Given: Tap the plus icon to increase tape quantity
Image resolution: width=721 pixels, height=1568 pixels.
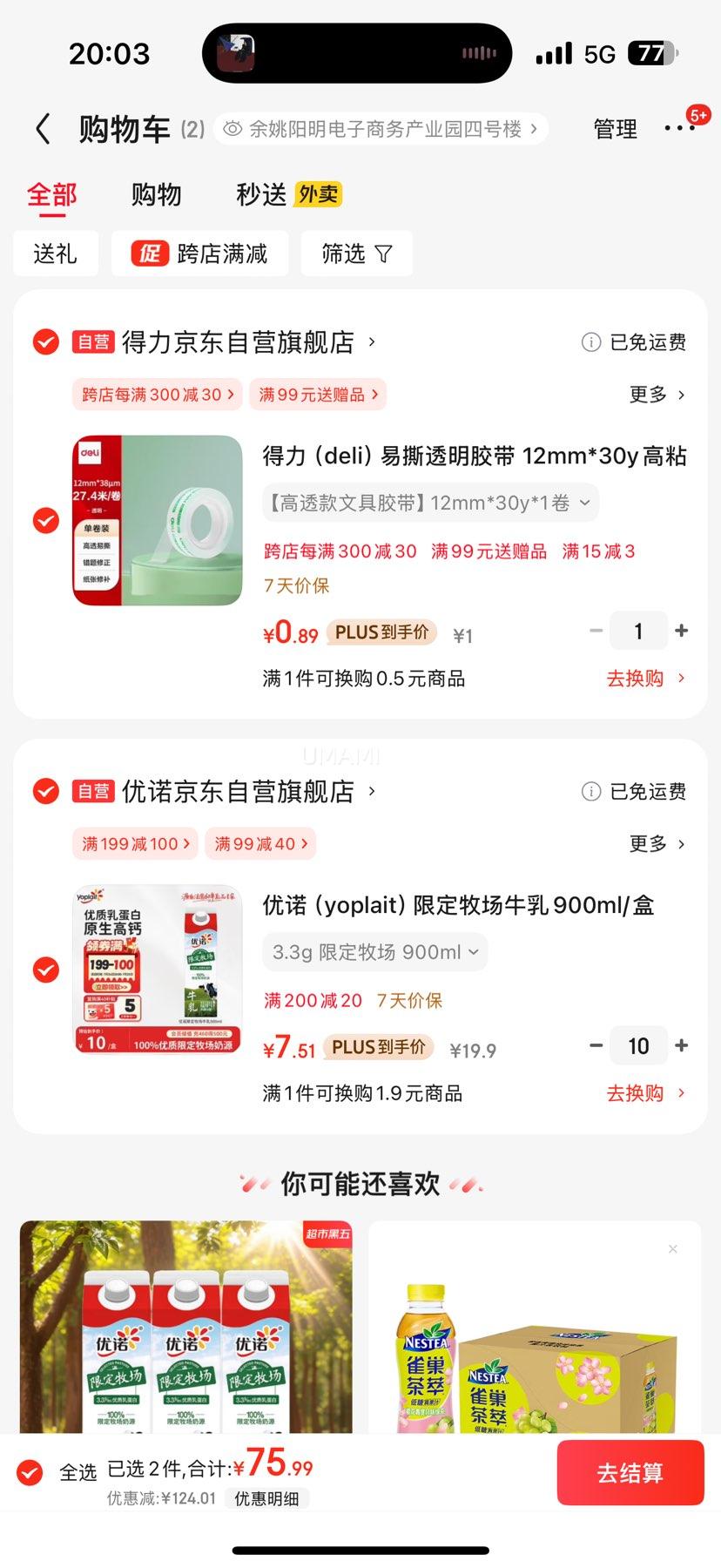Looking at the screenshot, I should (x=682, y=631).
